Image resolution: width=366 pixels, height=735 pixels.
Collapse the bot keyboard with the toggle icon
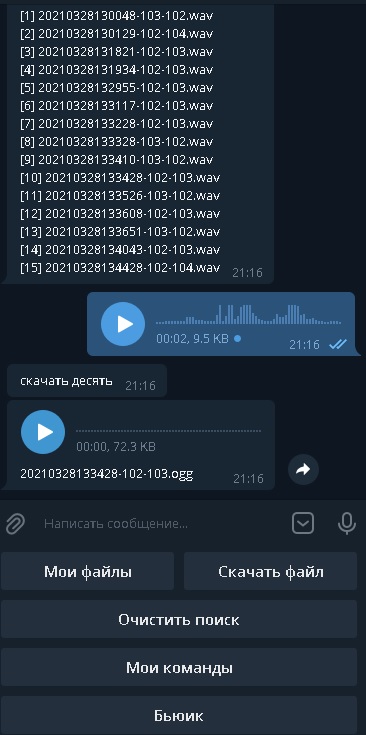[x=303, y=523]
